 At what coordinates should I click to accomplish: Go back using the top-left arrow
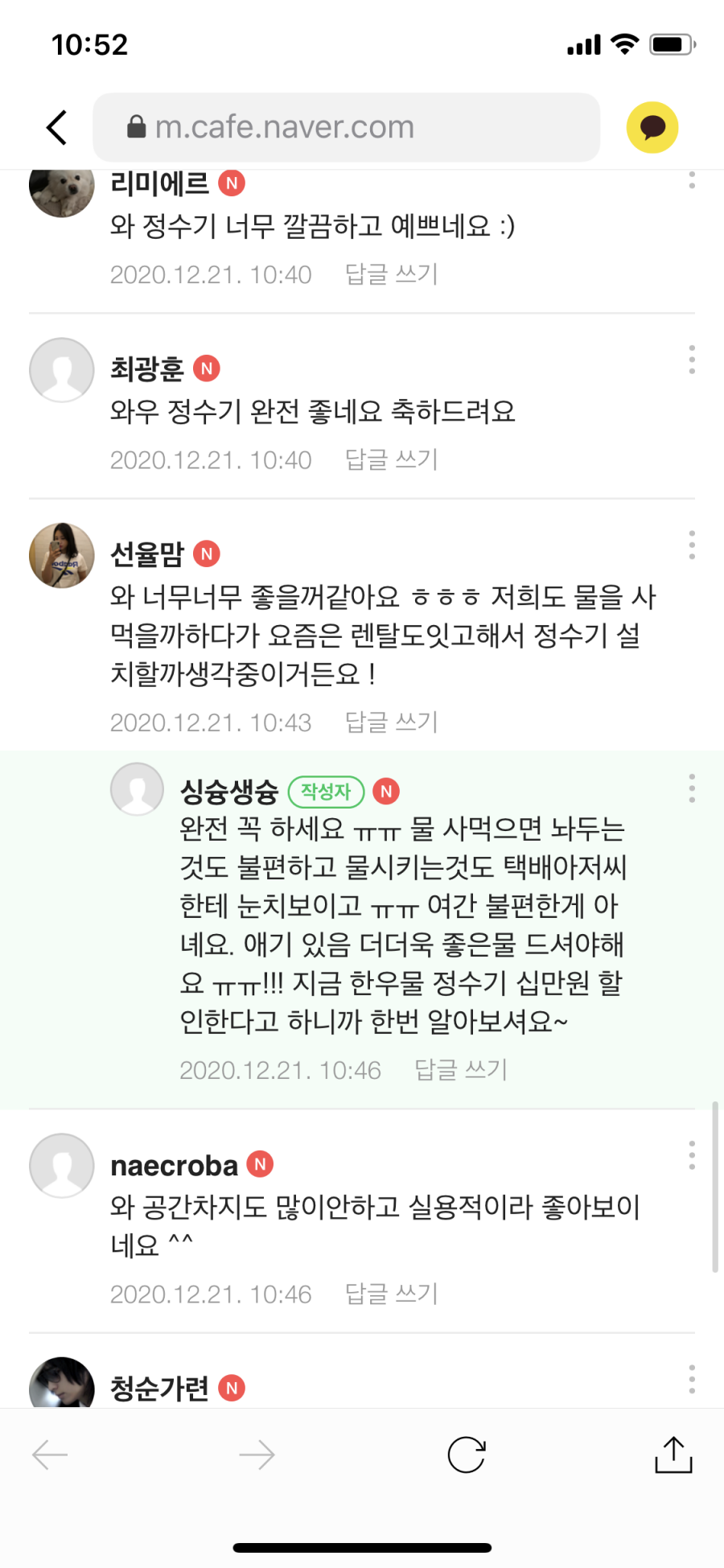[56, 127]
